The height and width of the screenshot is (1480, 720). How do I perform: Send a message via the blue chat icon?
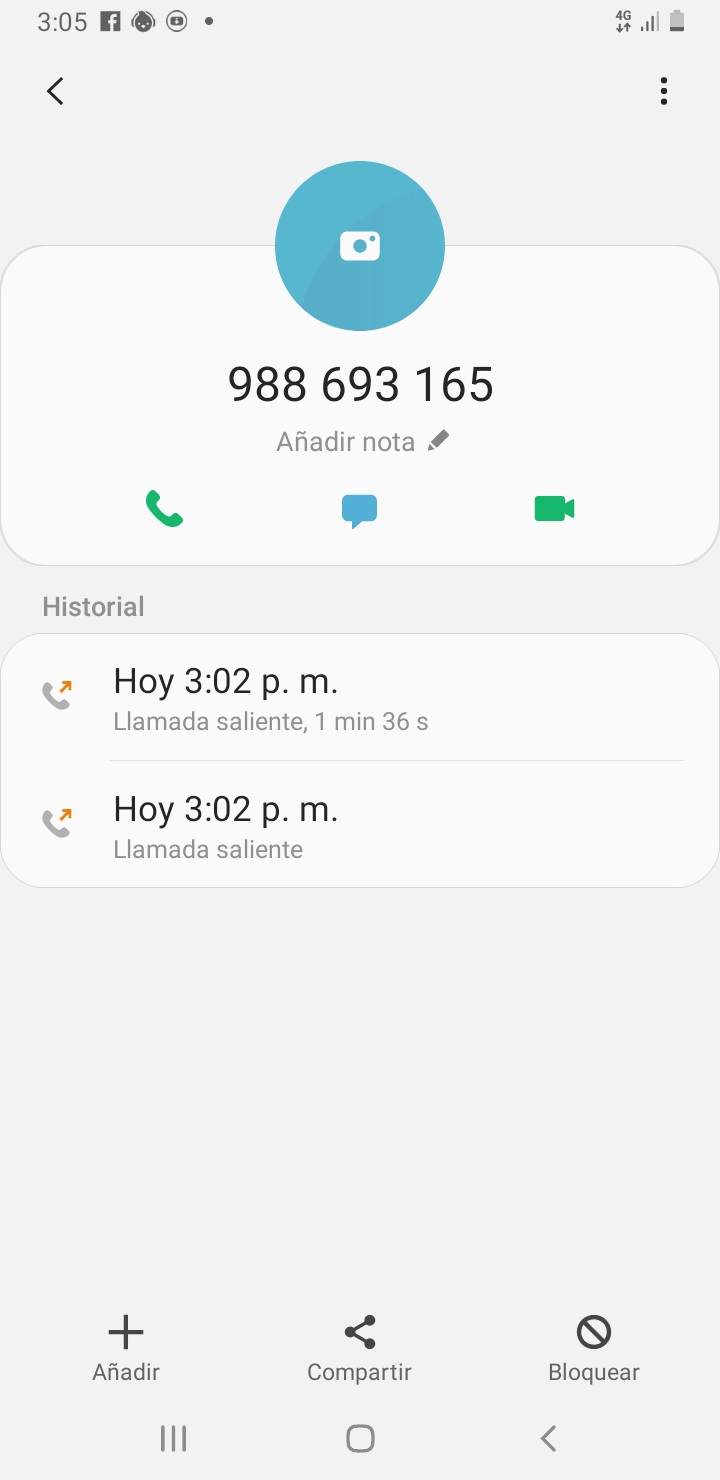pyautogui.click(x=359, y=510)
